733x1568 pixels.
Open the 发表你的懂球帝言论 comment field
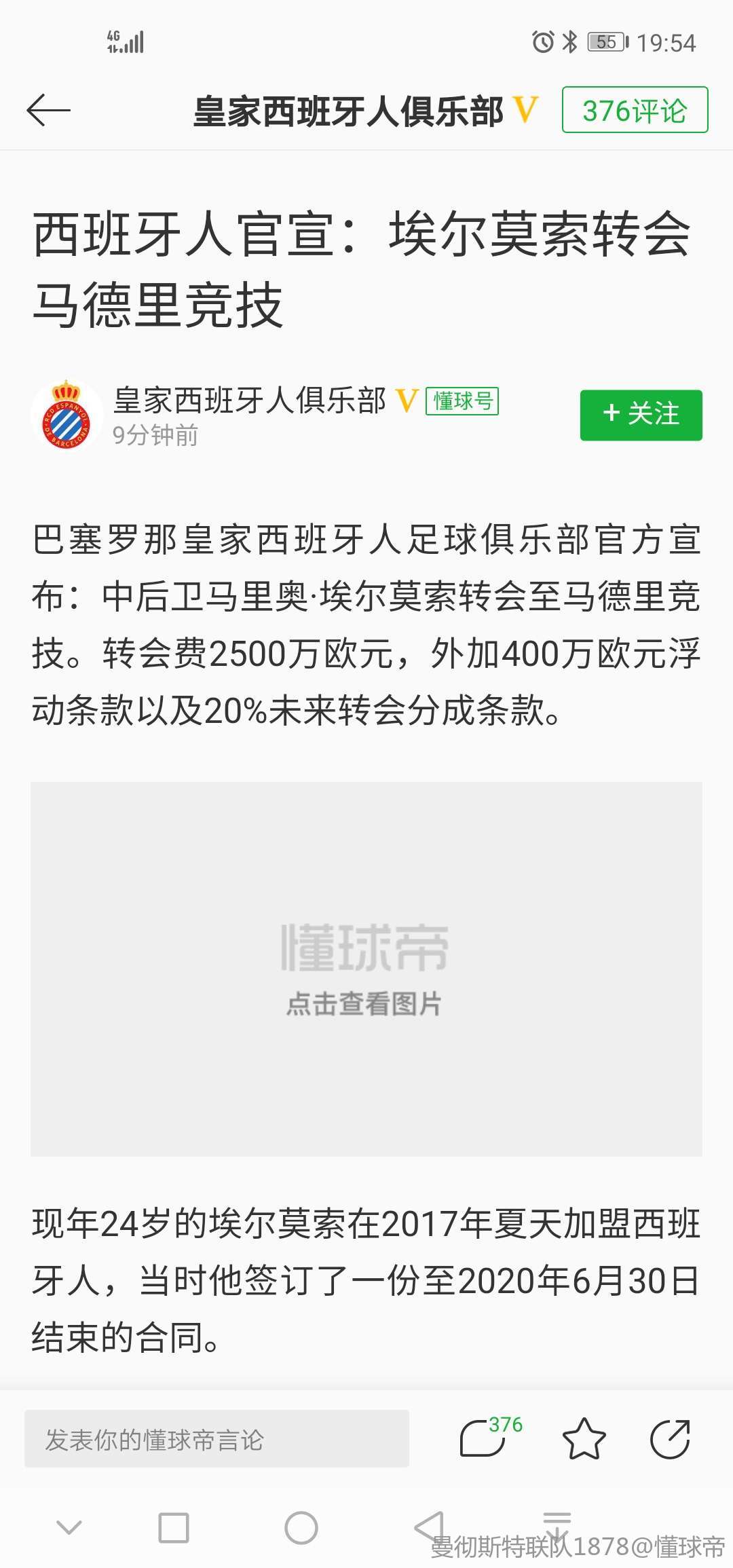pos(217,1438)
